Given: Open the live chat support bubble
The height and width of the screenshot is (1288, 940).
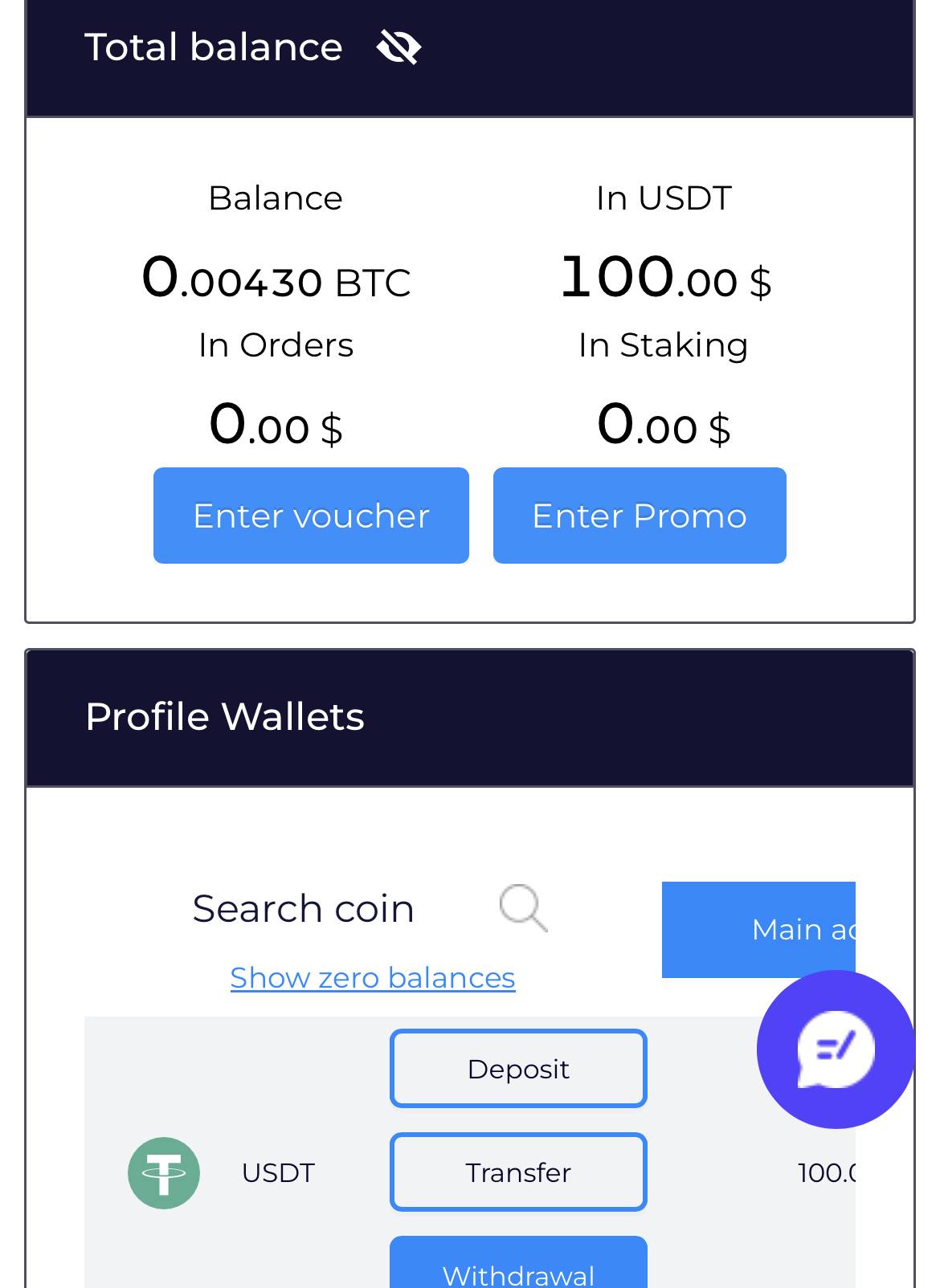Looking at the screenshot, I should [836, 1049].
